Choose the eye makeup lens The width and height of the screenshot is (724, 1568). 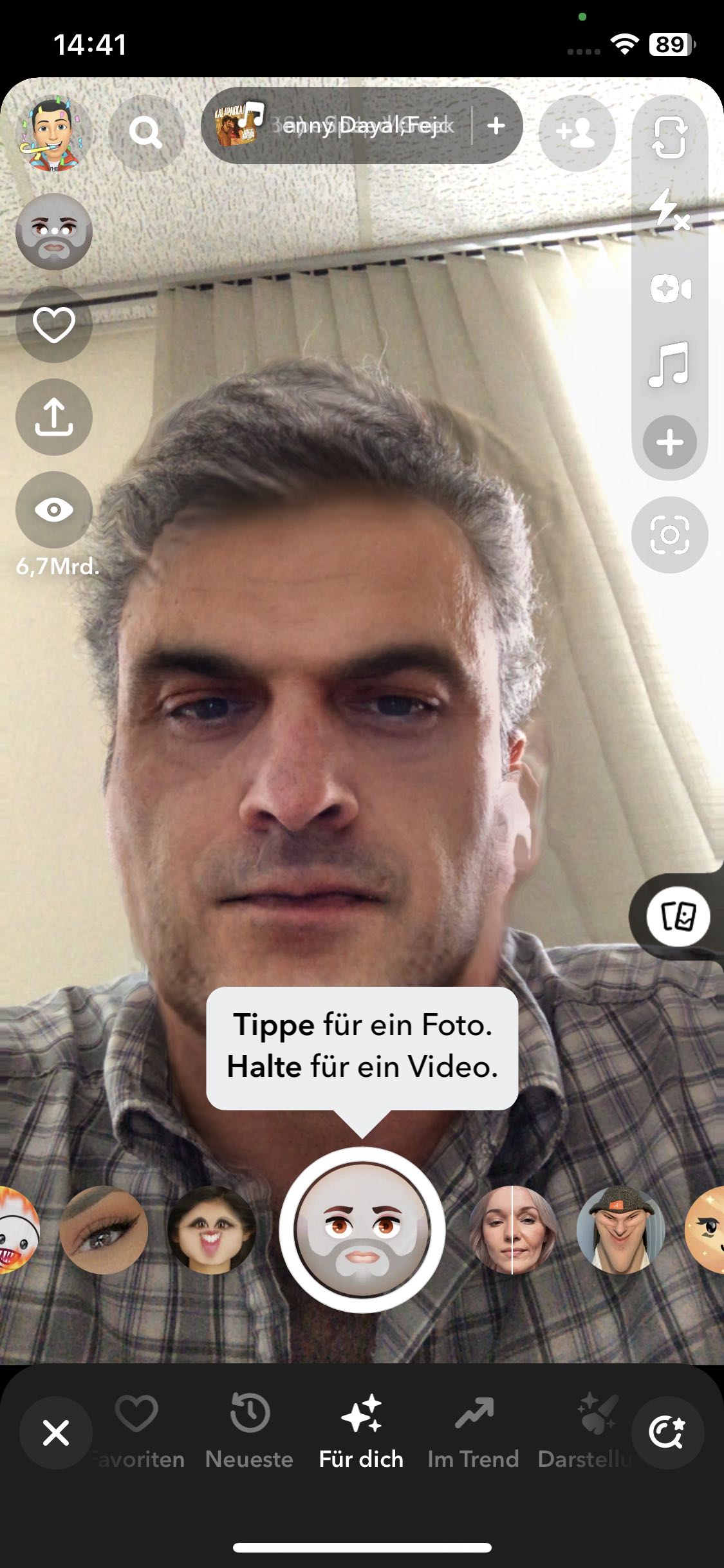pos(104,1230)
